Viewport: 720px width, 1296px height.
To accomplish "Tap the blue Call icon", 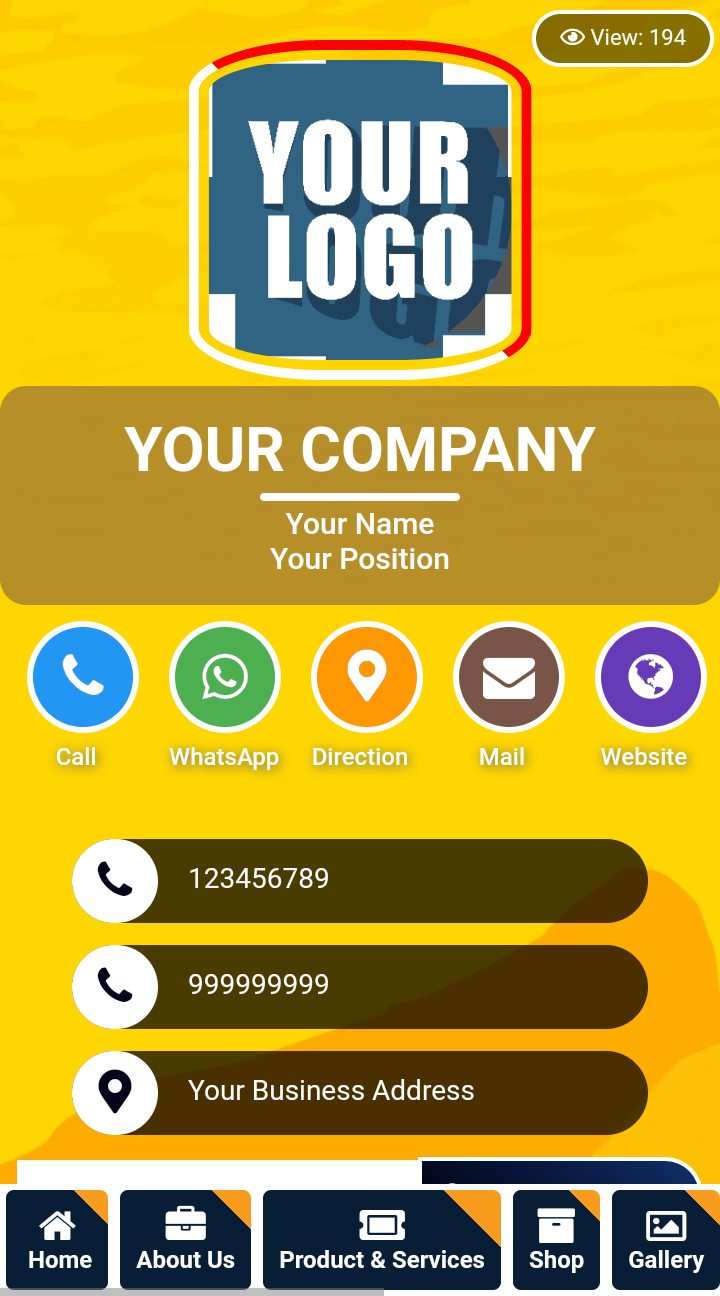I will click(x=82, y=677).
